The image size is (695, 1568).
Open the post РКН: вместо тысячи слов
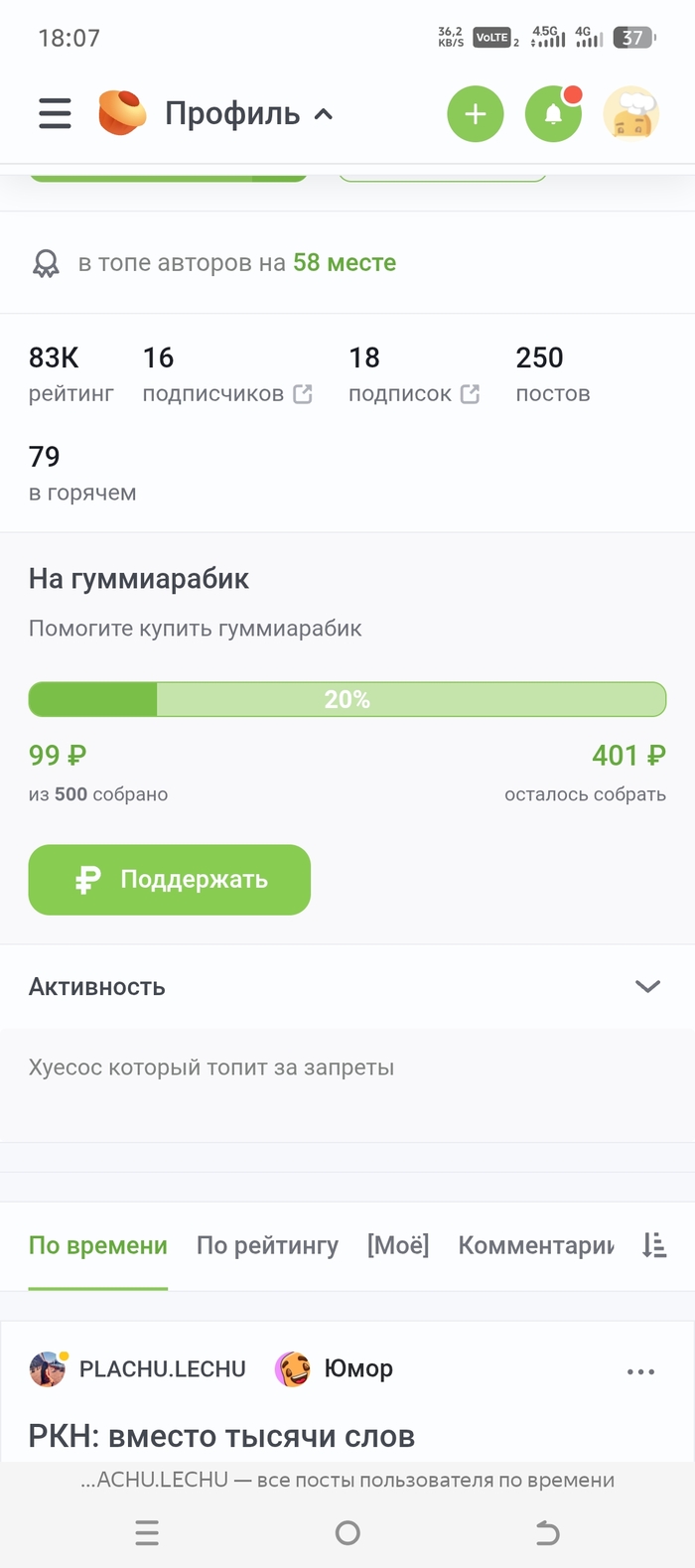click(x=221, y=1437)
